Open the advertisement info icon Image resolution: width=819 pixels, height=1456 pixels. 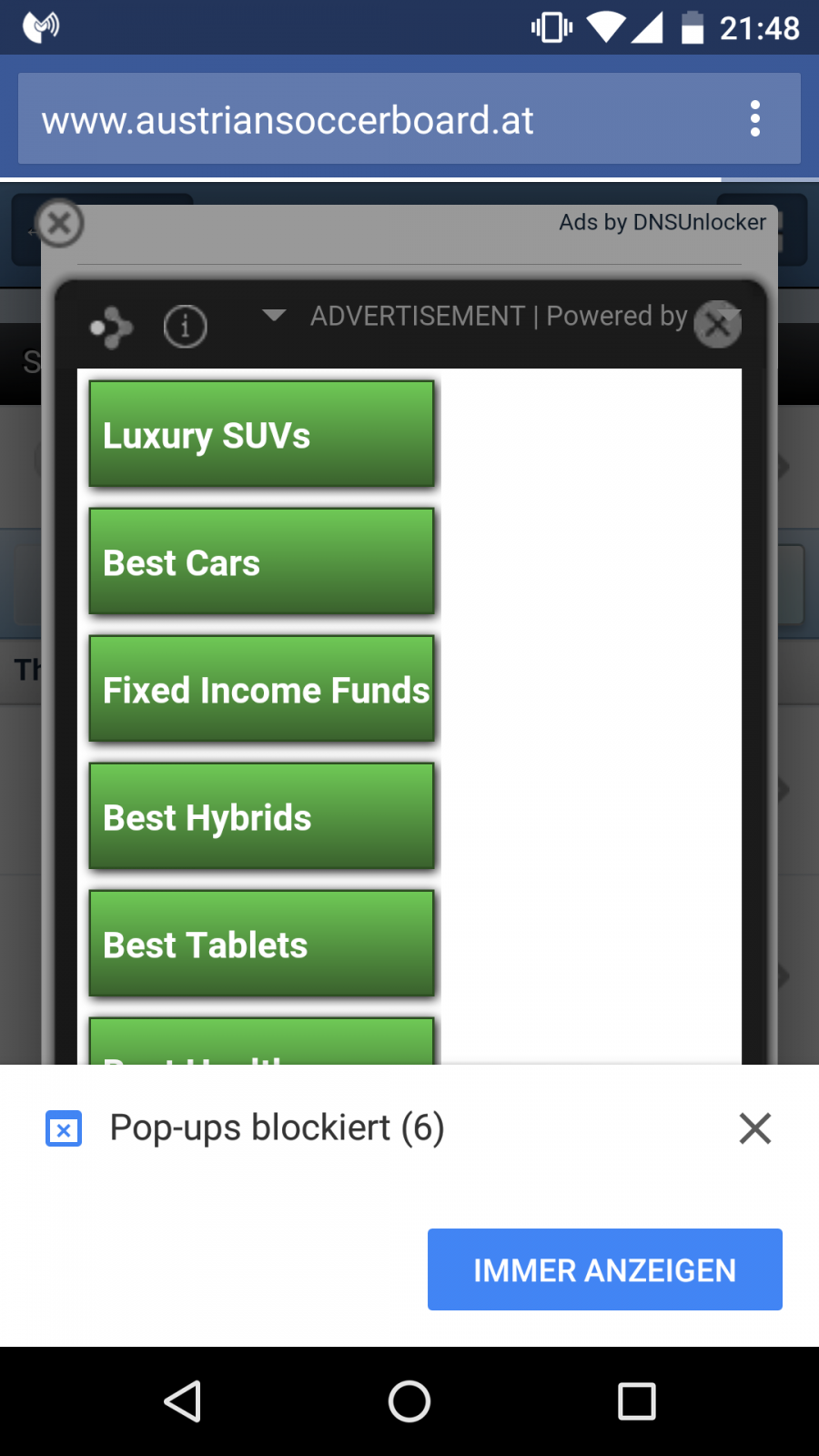[186, 326]
